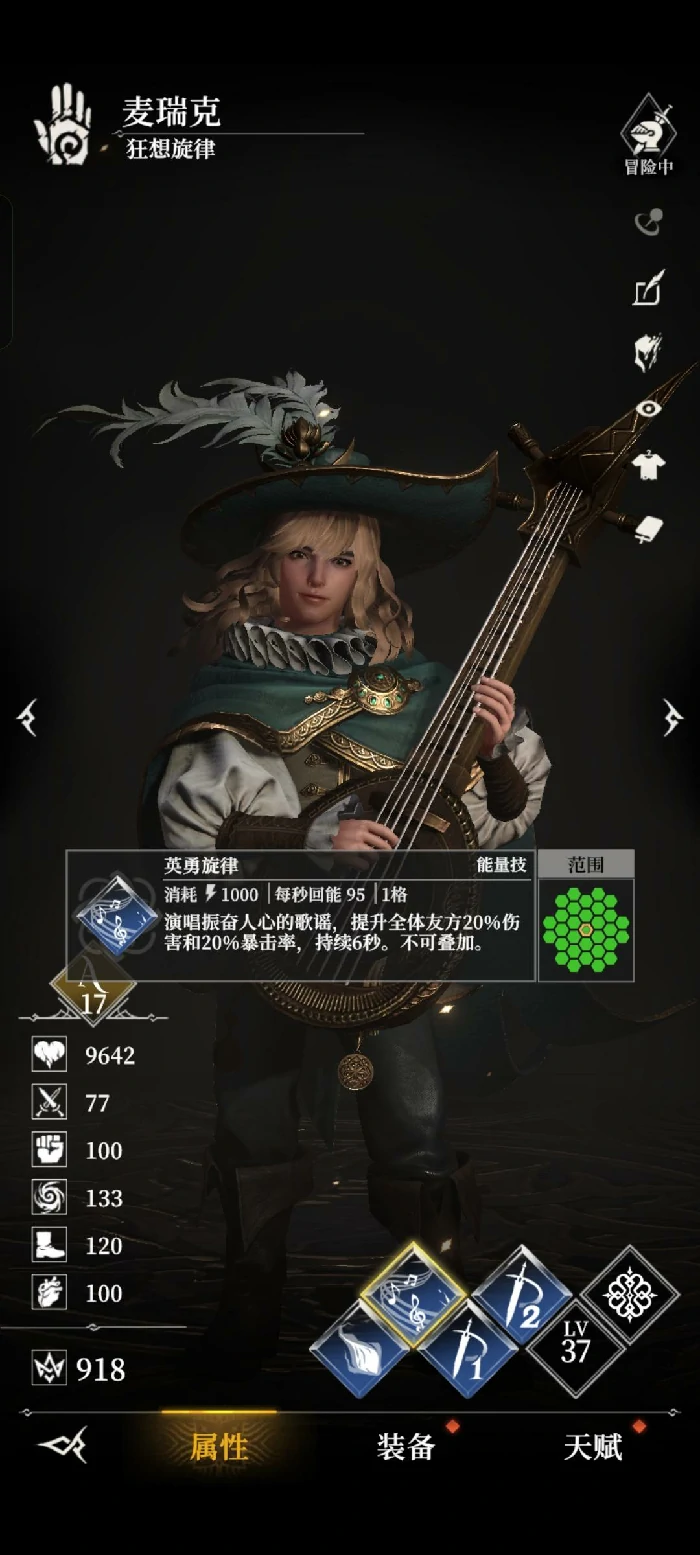The image size is (700, 1555).
Task: Tap the edit pencil icon
Action: [649, 290]
